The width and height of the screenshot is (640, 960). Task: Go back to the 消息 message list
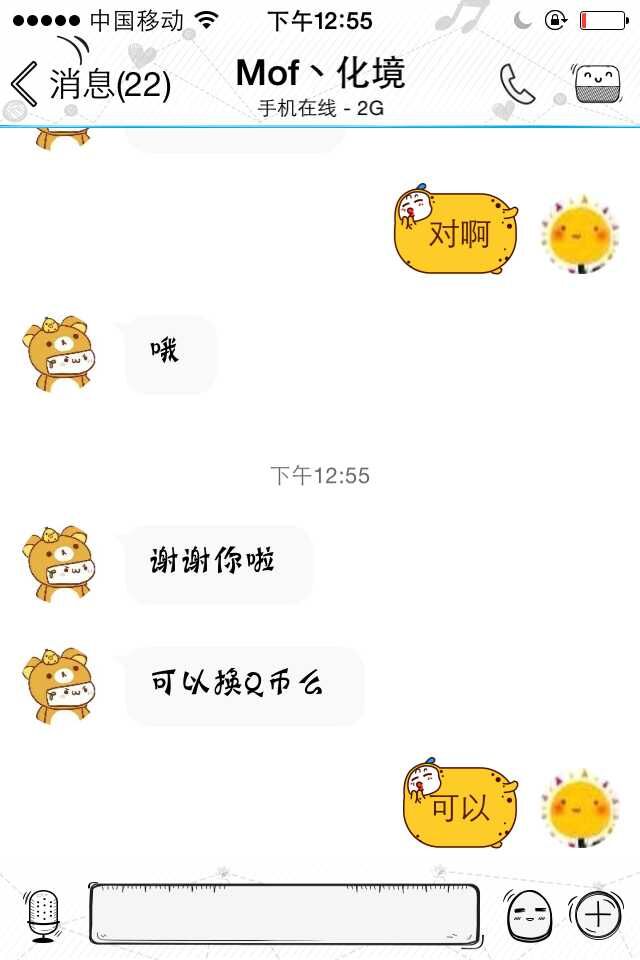pyautogui.click(x=88, y=84)
